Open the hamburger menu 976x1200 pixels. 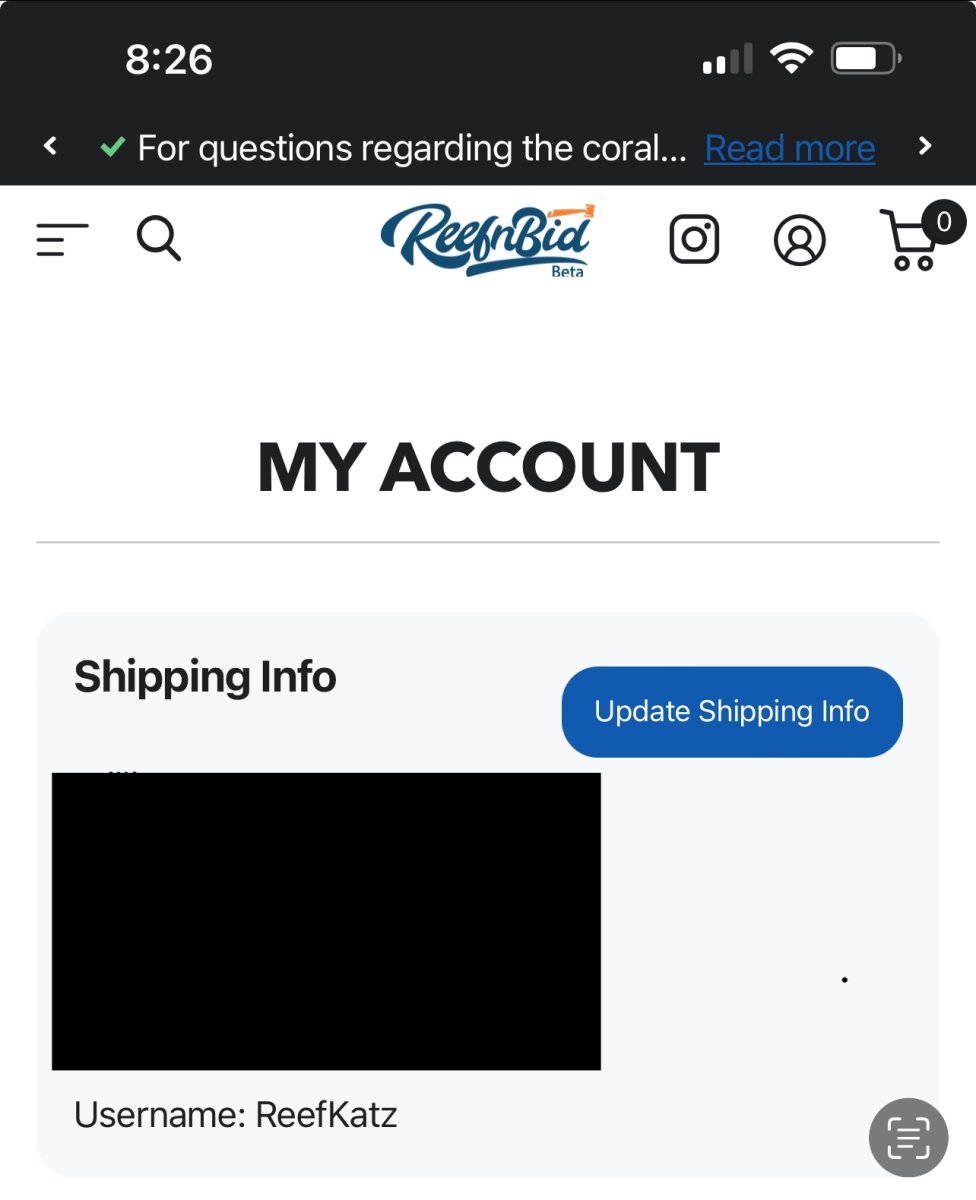coord(62,240)
